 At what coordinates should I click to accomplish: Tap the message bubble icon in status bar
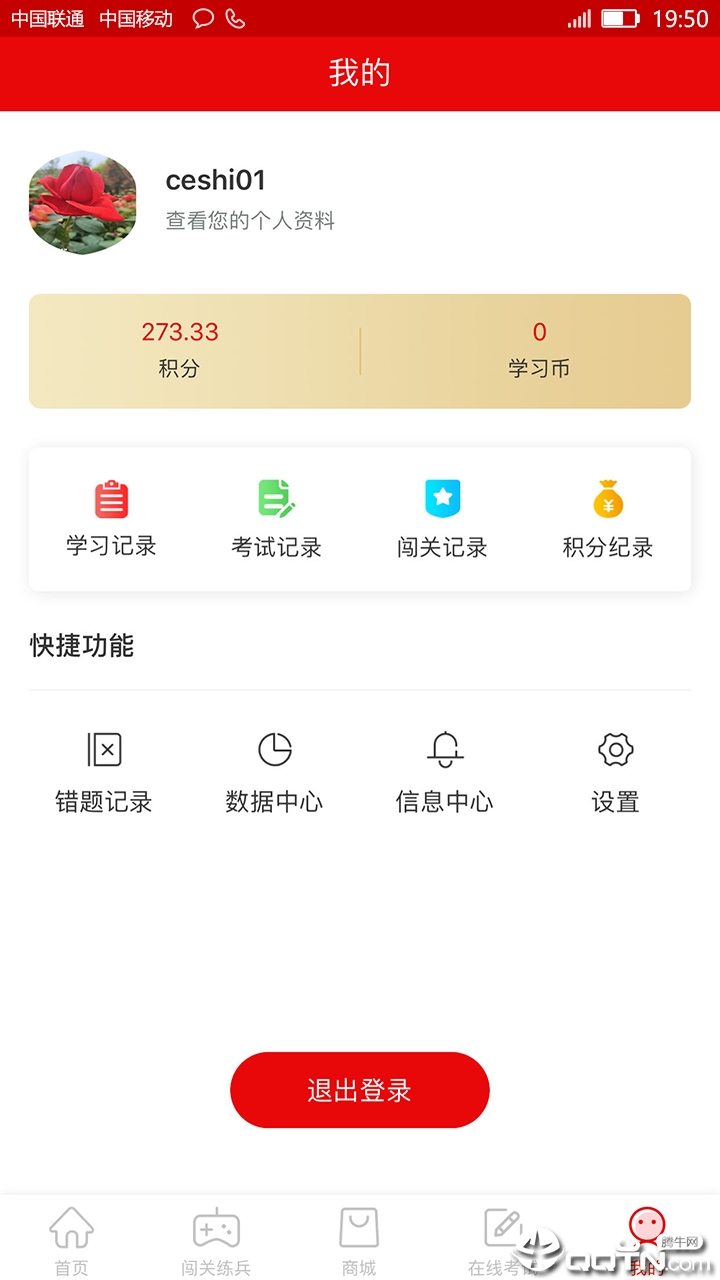[x=203, y=17]
